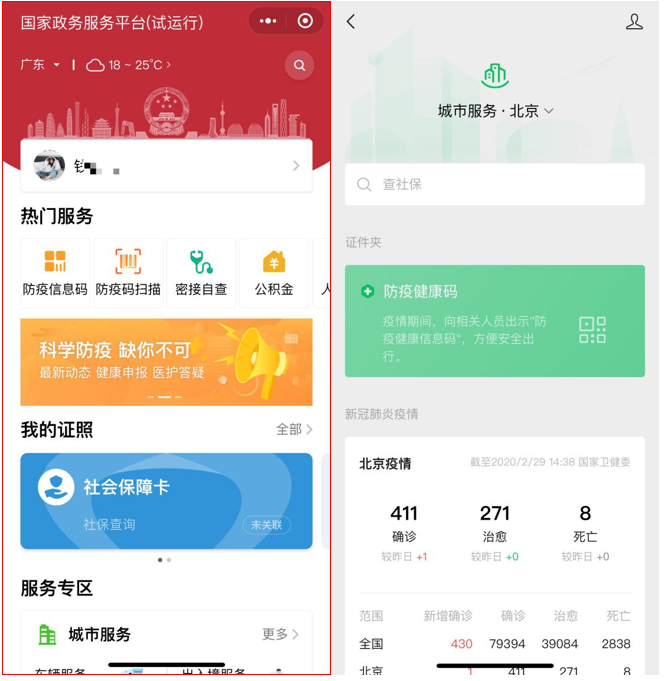The image size is (664, 681).
Task: Open 防疫信息码 service
Action: pyautogui.click(x=55, y=272)
